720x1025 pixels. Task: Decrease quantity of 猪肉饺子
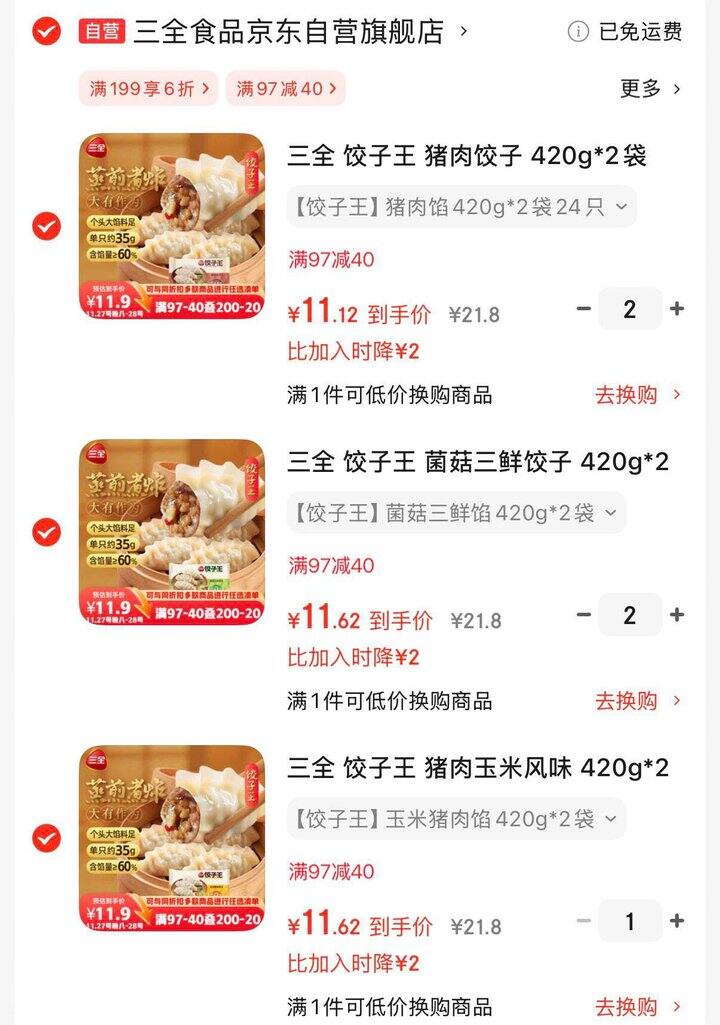click(x=584, y=309)
